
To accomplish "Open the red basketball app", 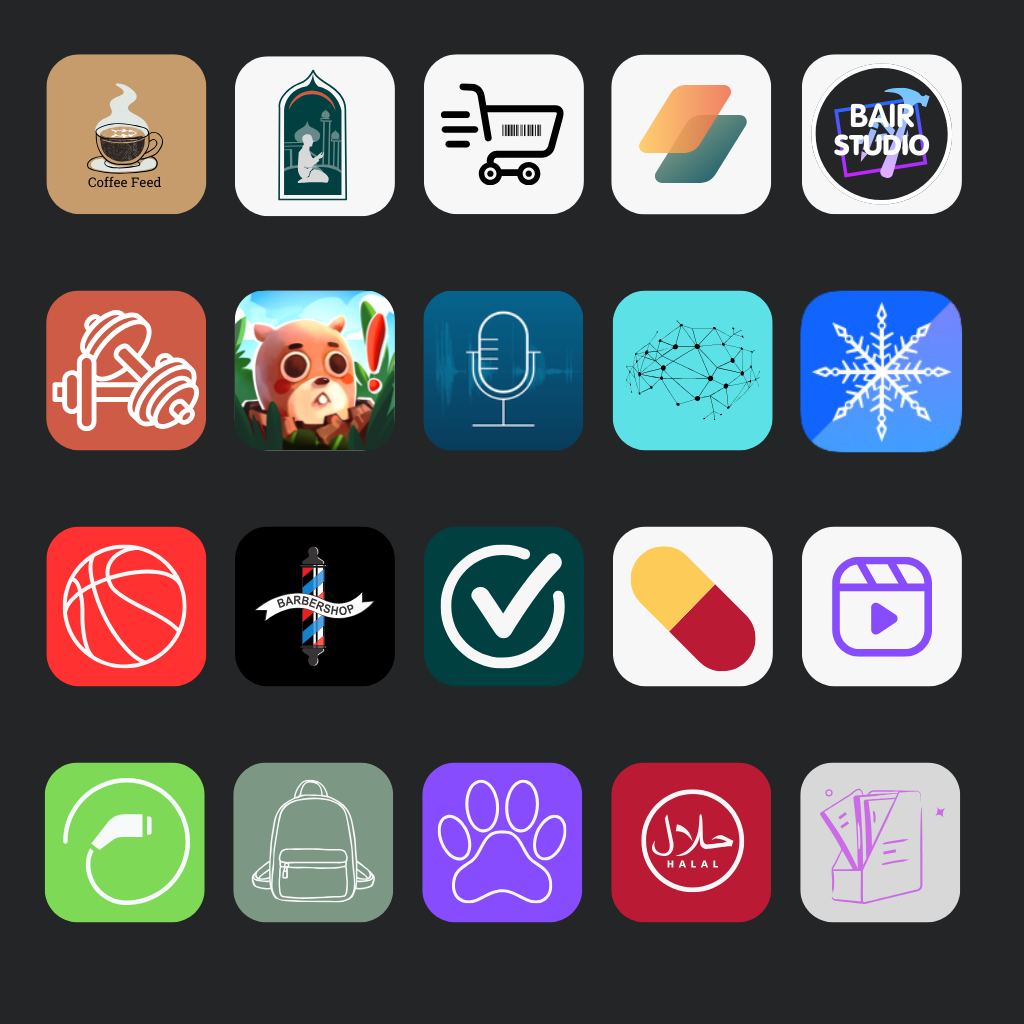I will (126, 606).
